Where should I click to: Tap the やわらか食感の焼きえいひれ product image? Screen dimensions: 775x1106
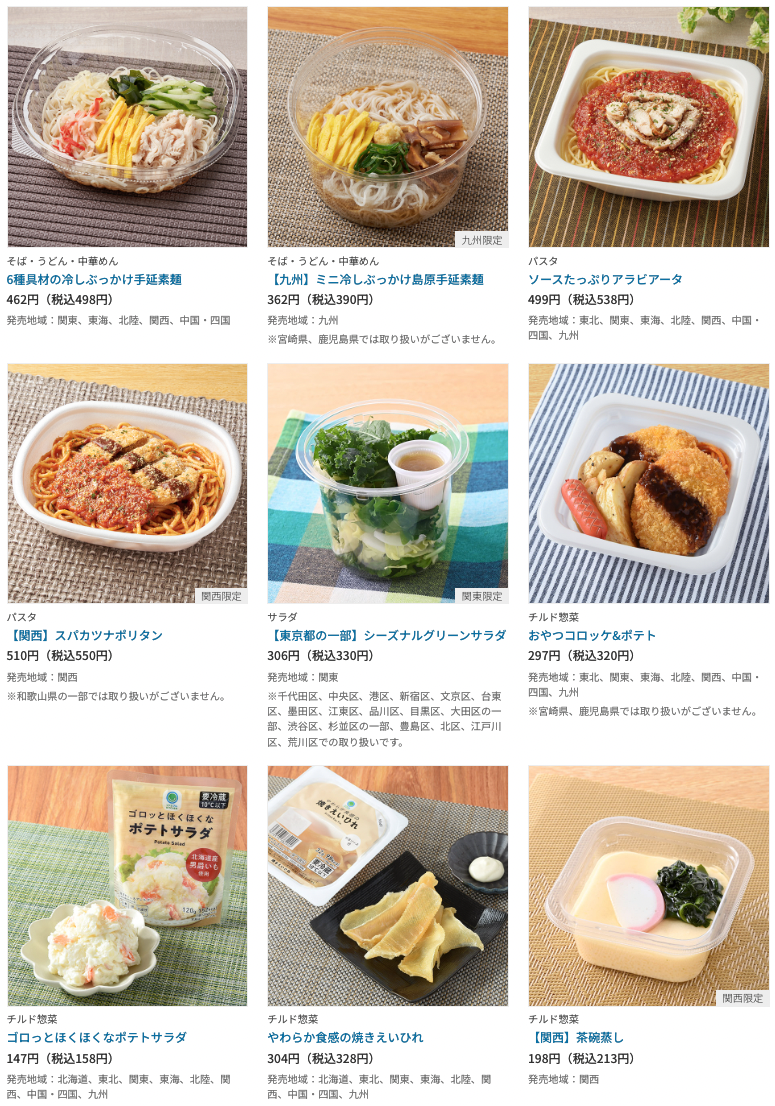pyautogui.click(x=387, y=885)
